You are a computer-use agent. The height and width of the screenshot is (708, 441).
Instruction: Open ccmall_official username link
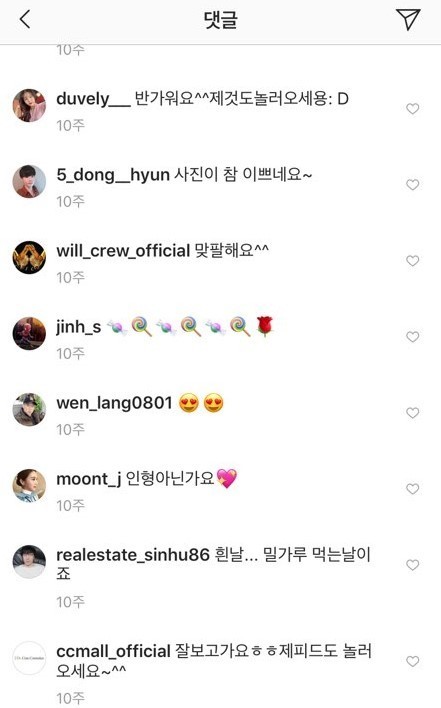coord(113,652)
